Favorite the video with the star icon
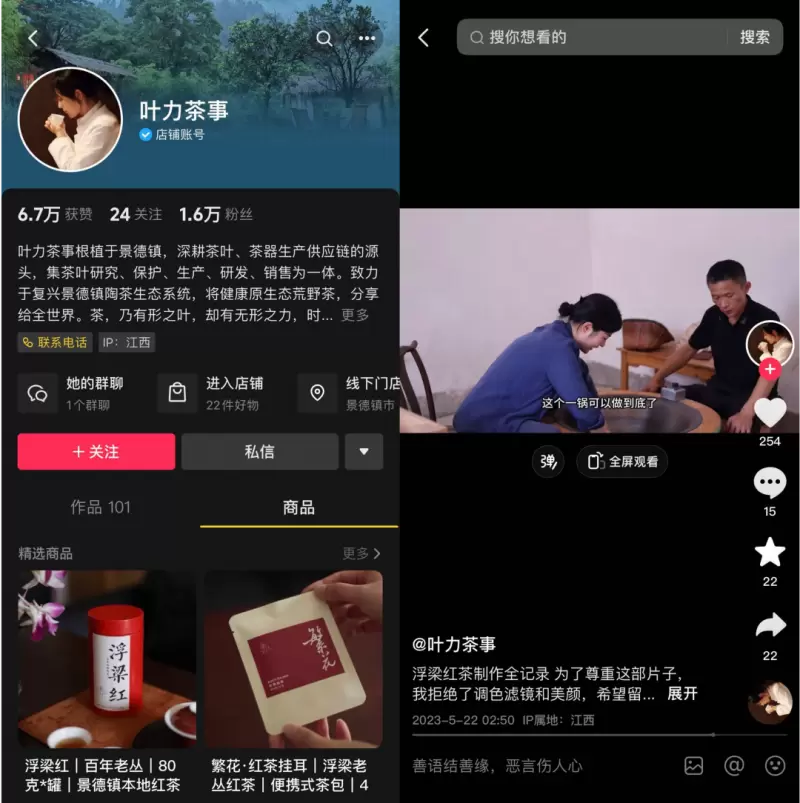 tap(769, 552)
